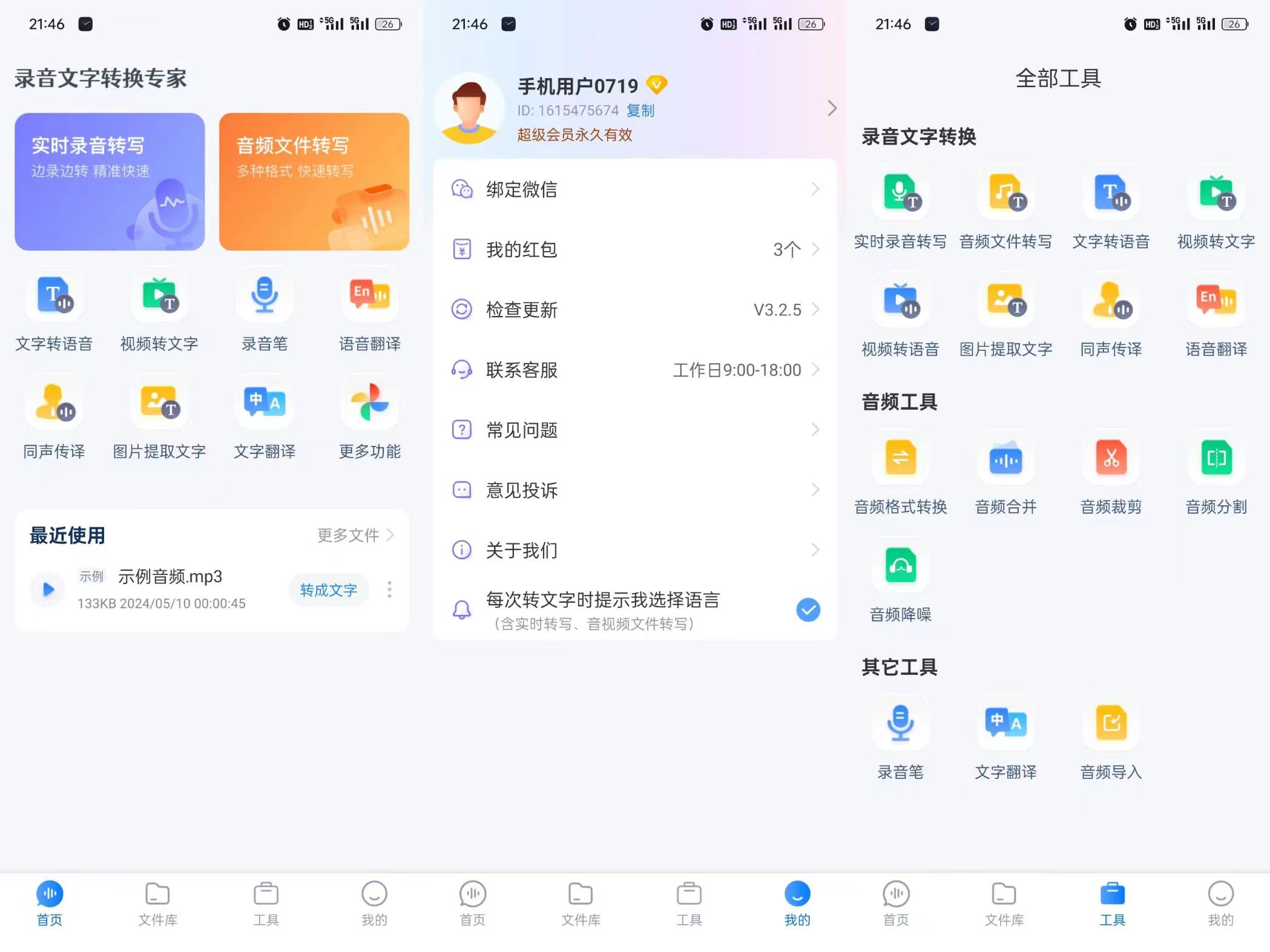Open 联系客服
Viewport: 1270px width, 952px height.
click(634, 370)
